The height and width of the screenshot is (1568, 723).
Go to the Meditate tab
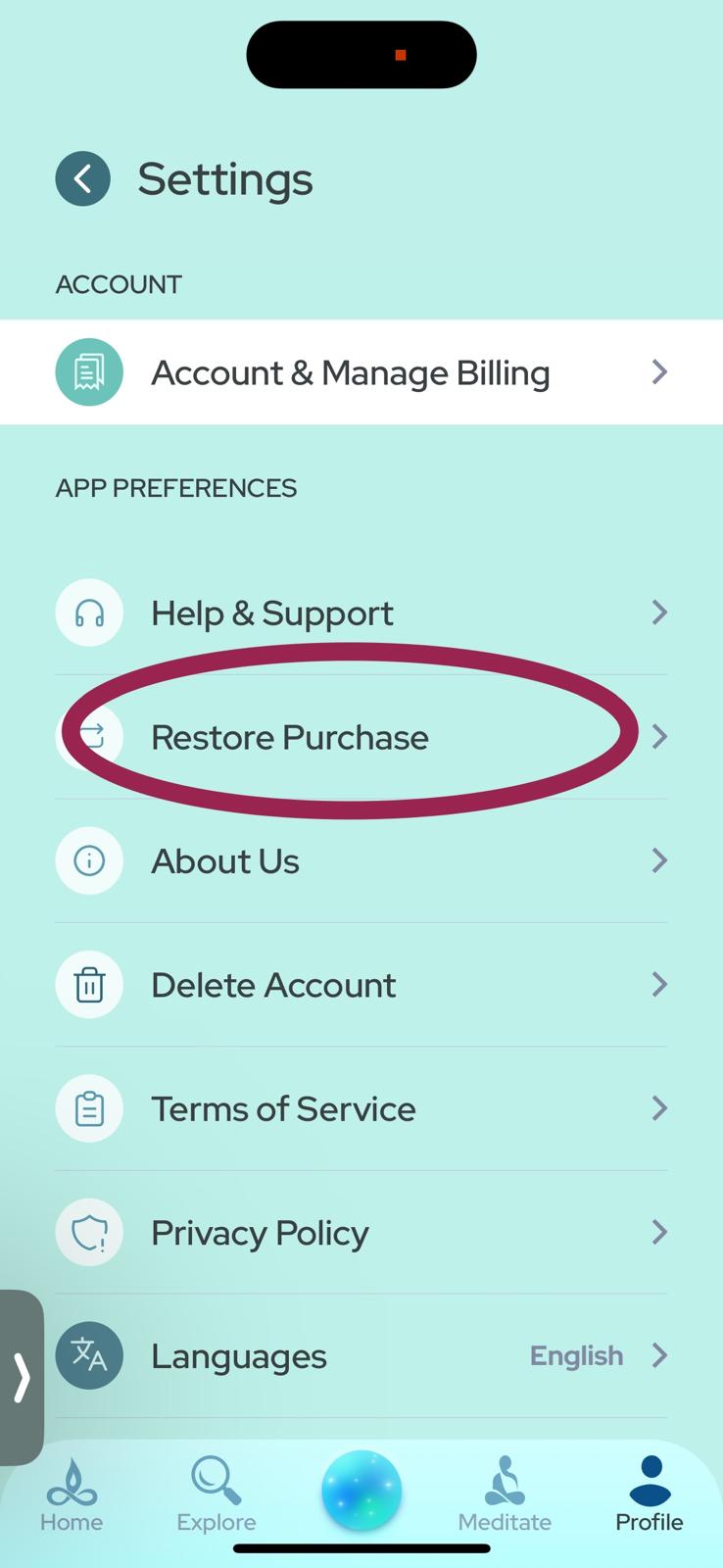coord(505,1495)
